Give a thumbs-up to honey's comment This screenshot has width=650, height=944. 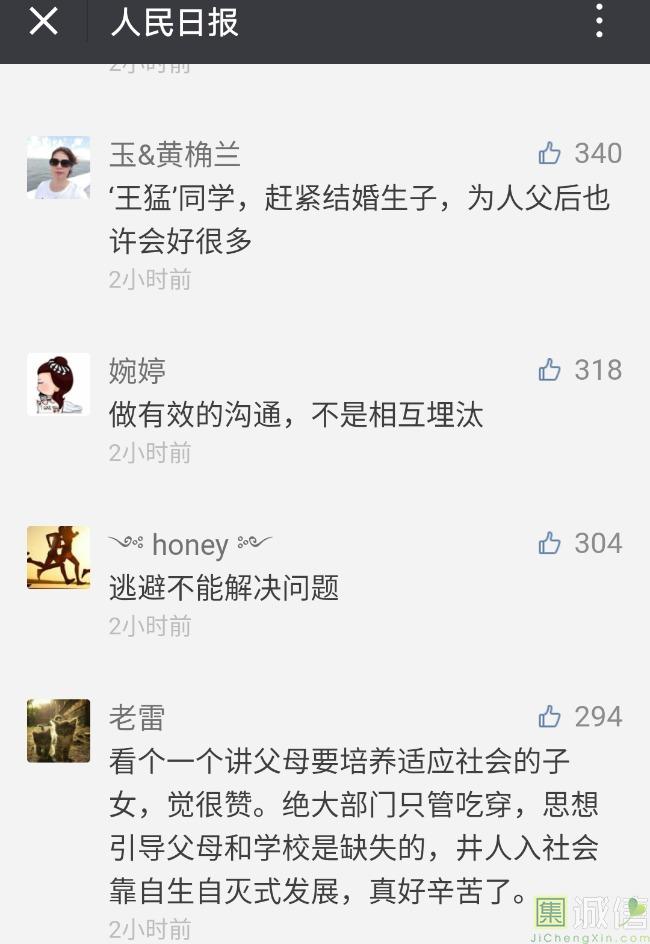550,543
